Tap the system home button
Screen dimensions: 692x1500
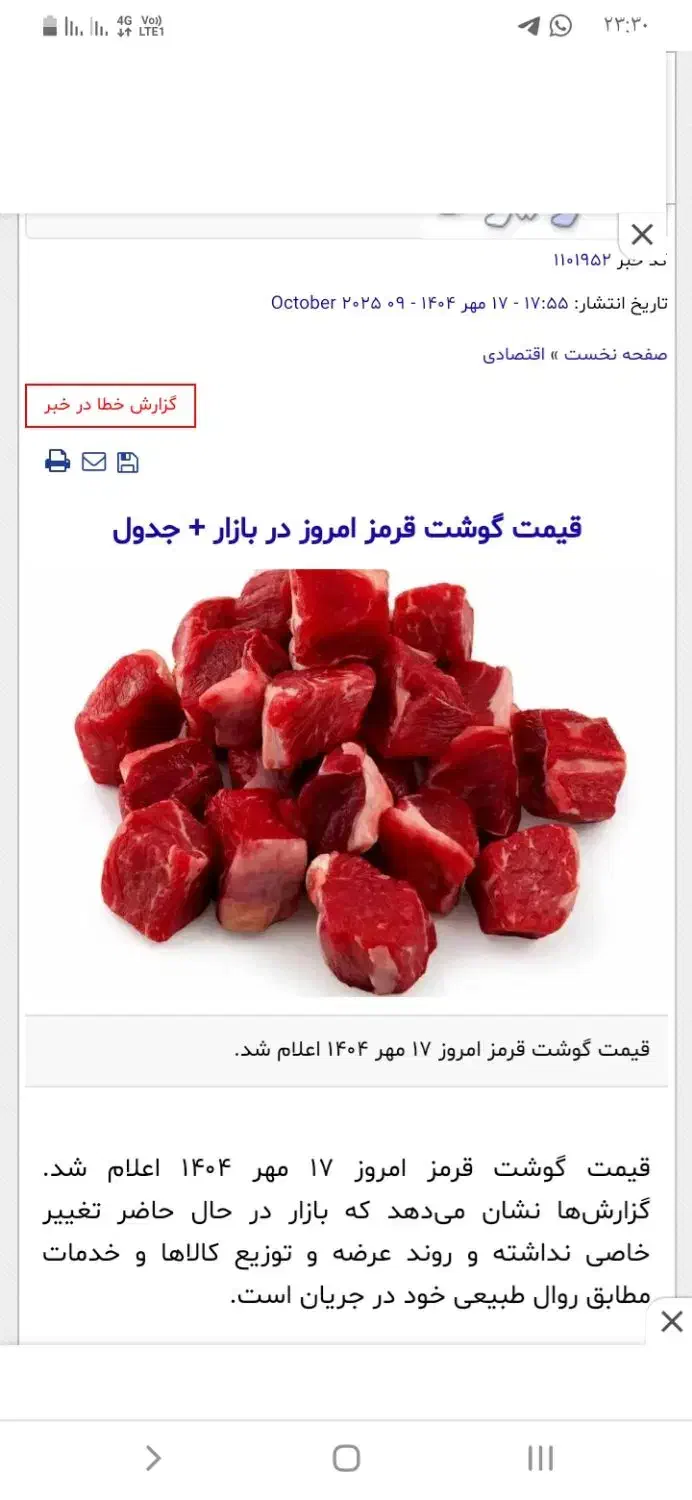tap(346, 1458)
